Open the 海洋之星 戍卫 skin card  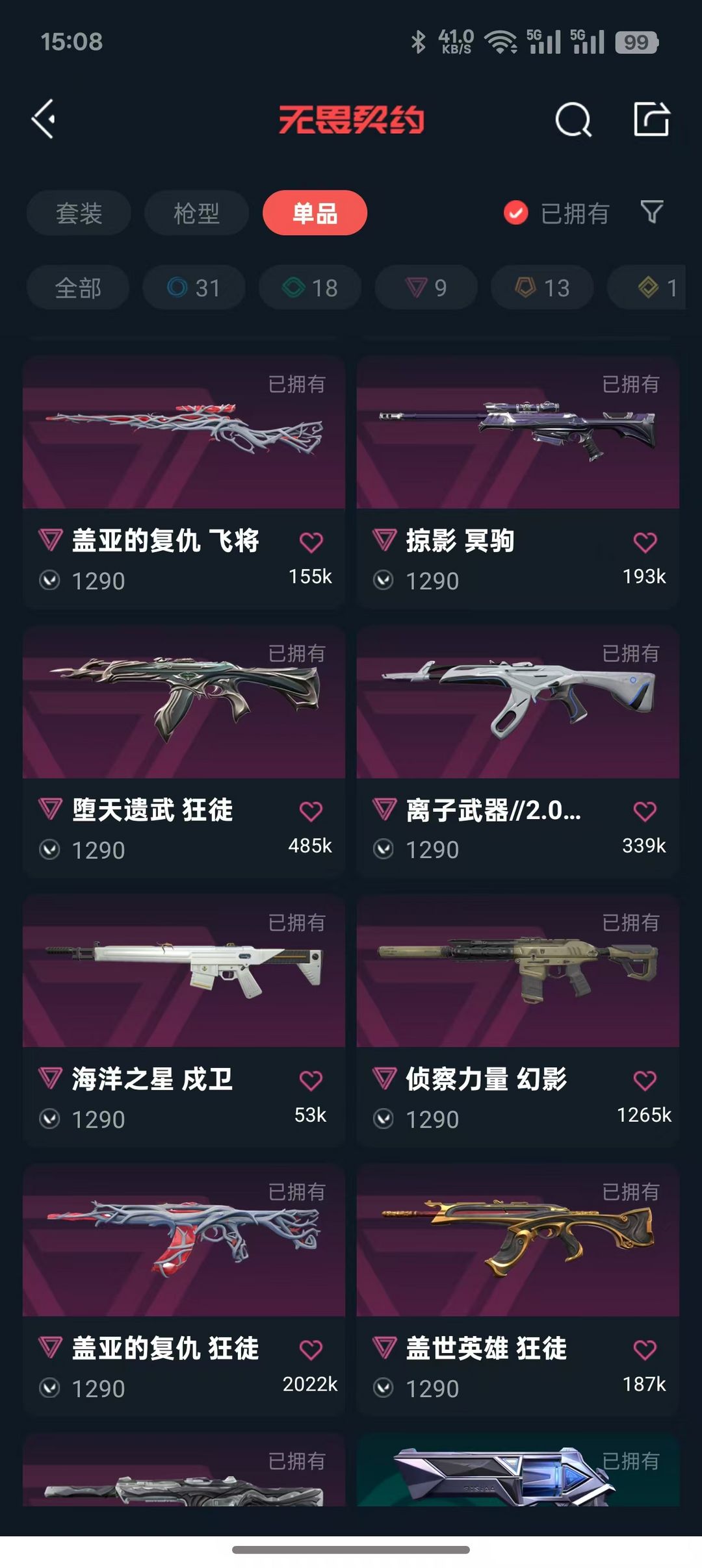coord(184,1020)
